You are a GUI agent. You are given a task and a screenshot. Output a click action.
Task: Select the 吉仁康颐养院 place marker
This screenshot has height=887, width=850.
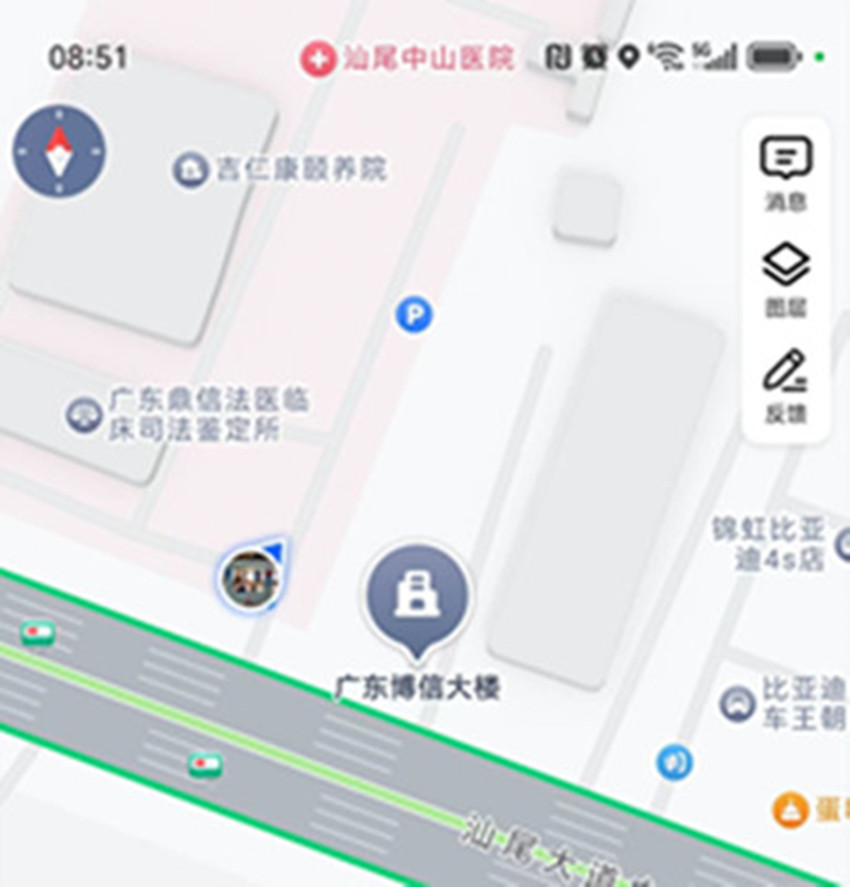pos(190,169)
